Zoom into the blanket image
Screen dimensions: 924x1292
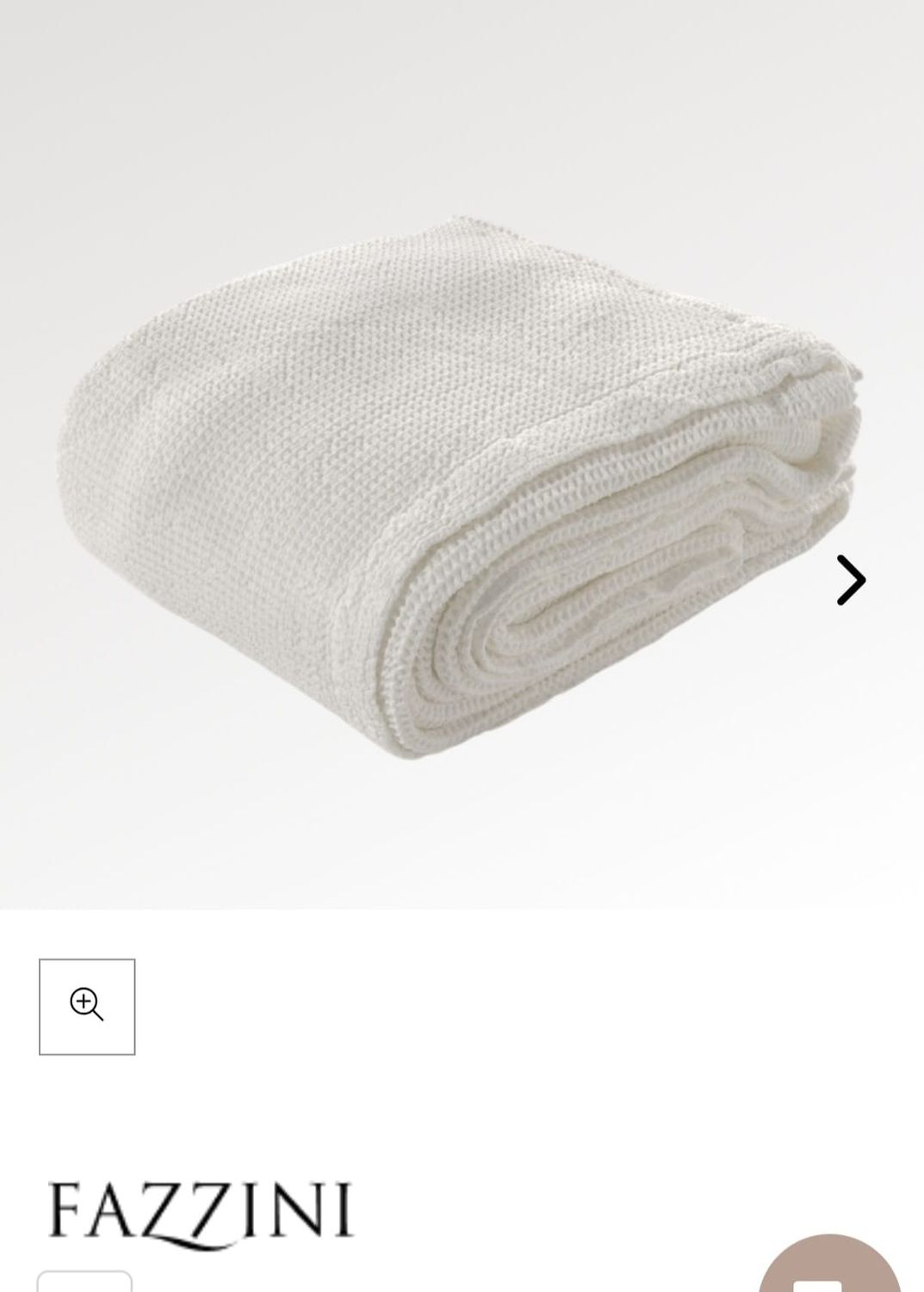click(x=87, y=1006)
